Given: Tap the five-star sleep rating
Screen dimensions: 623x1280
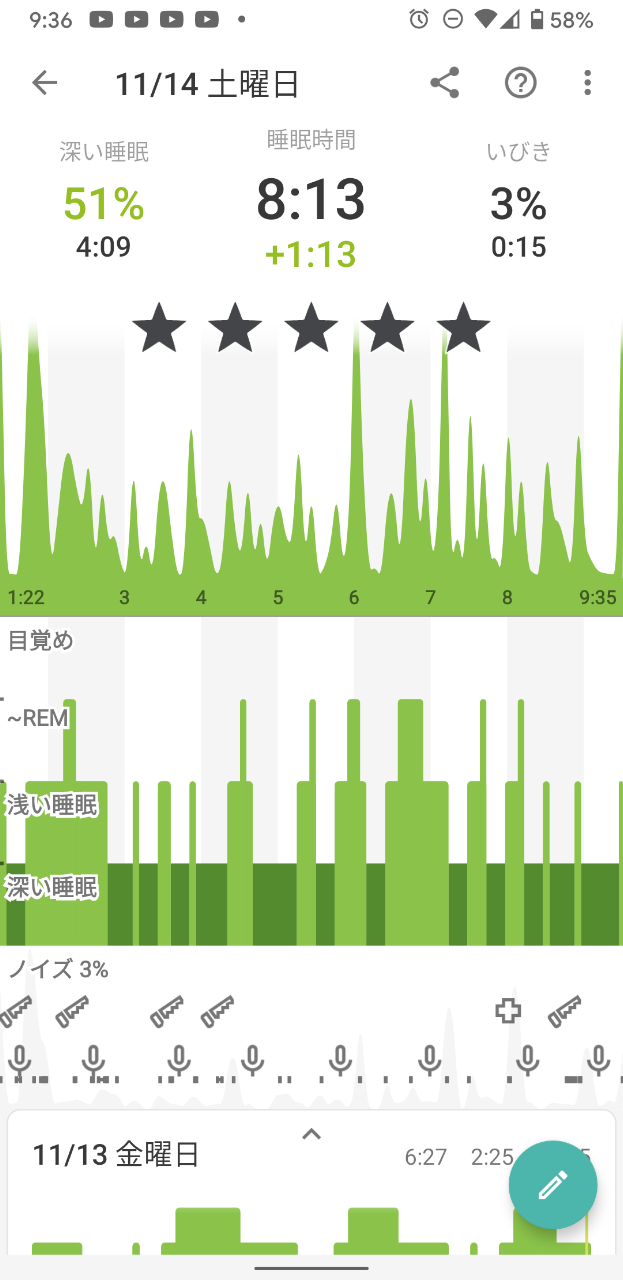Looking at the screenshot, I should click(x=311, y=329).
